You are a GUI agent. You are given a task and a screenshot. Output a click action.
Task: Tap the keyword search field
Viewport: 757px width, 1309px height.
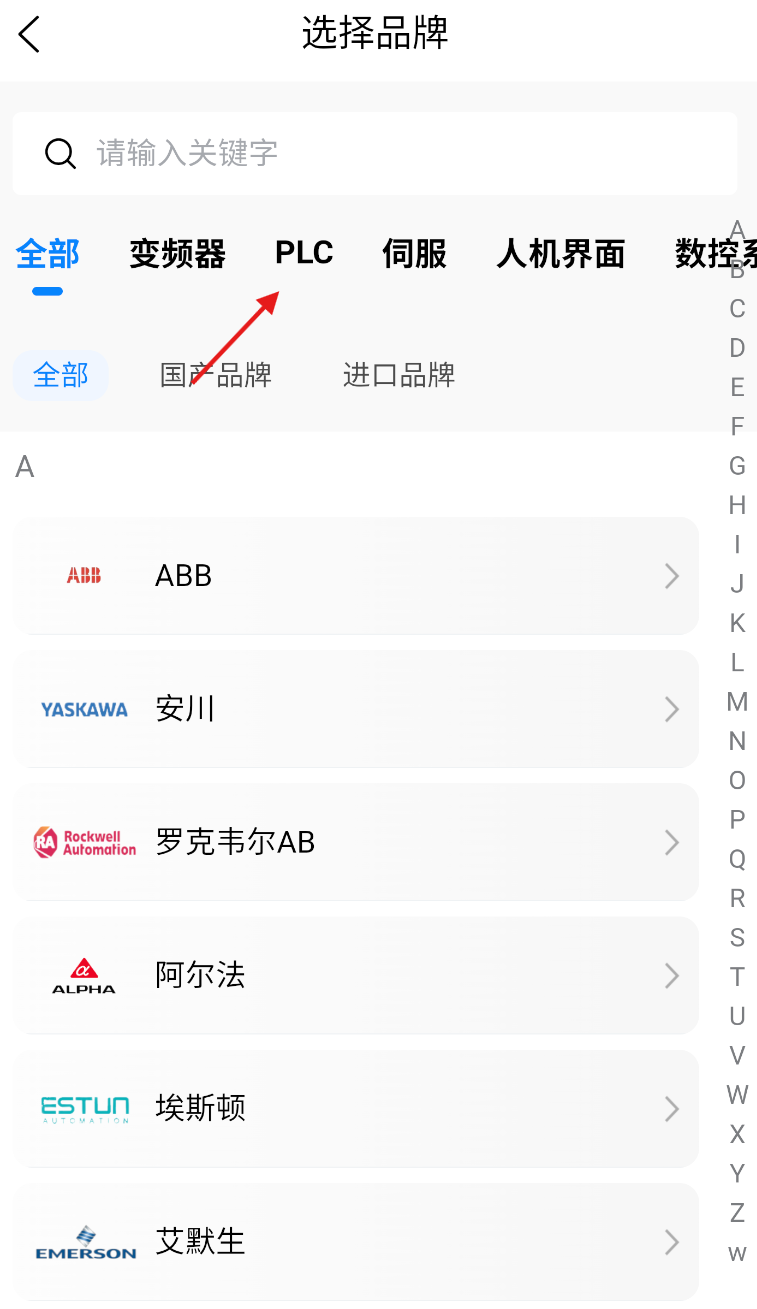(375, 153)
